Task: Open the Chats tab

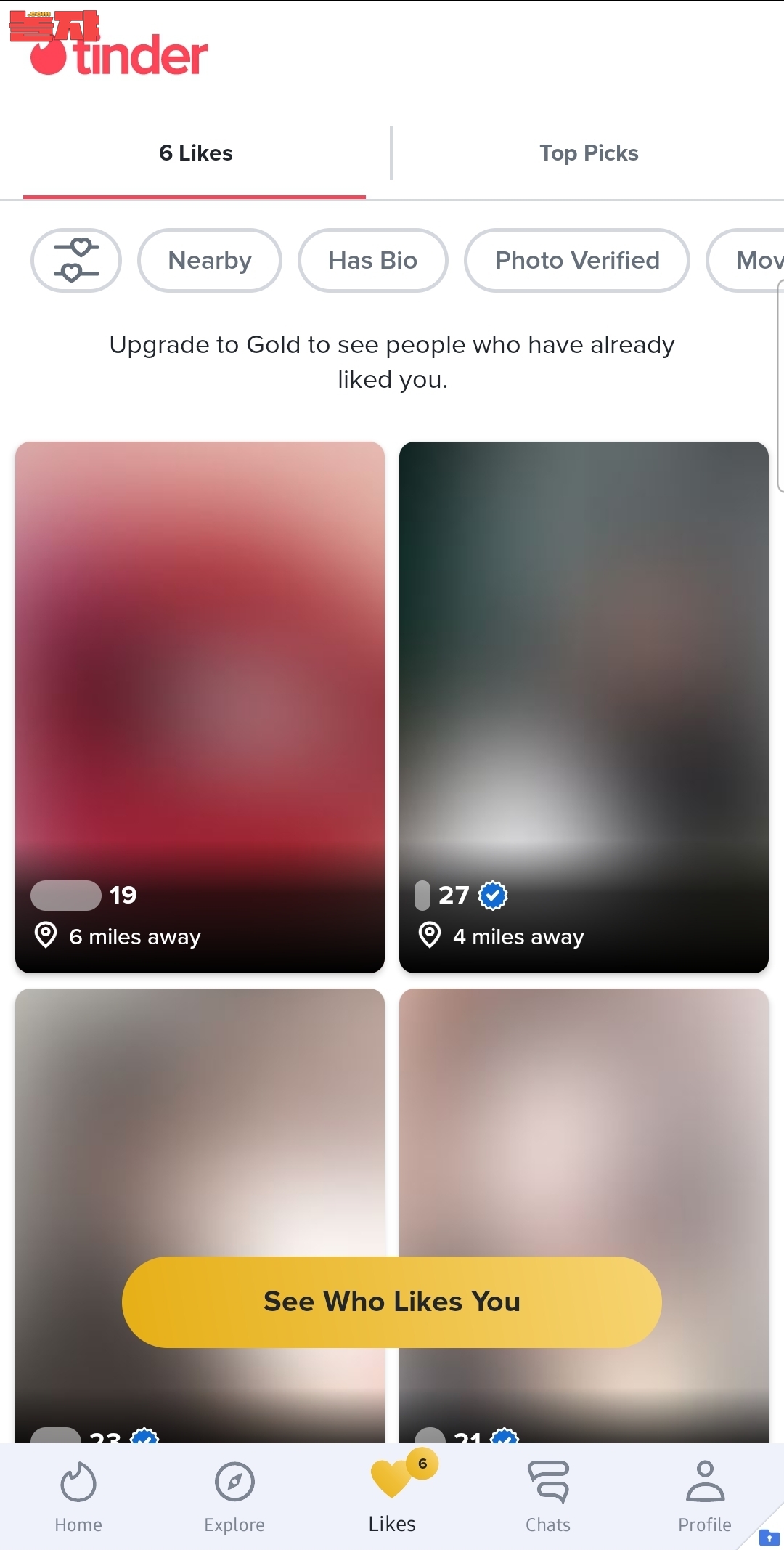Action: coord(548,1497)
